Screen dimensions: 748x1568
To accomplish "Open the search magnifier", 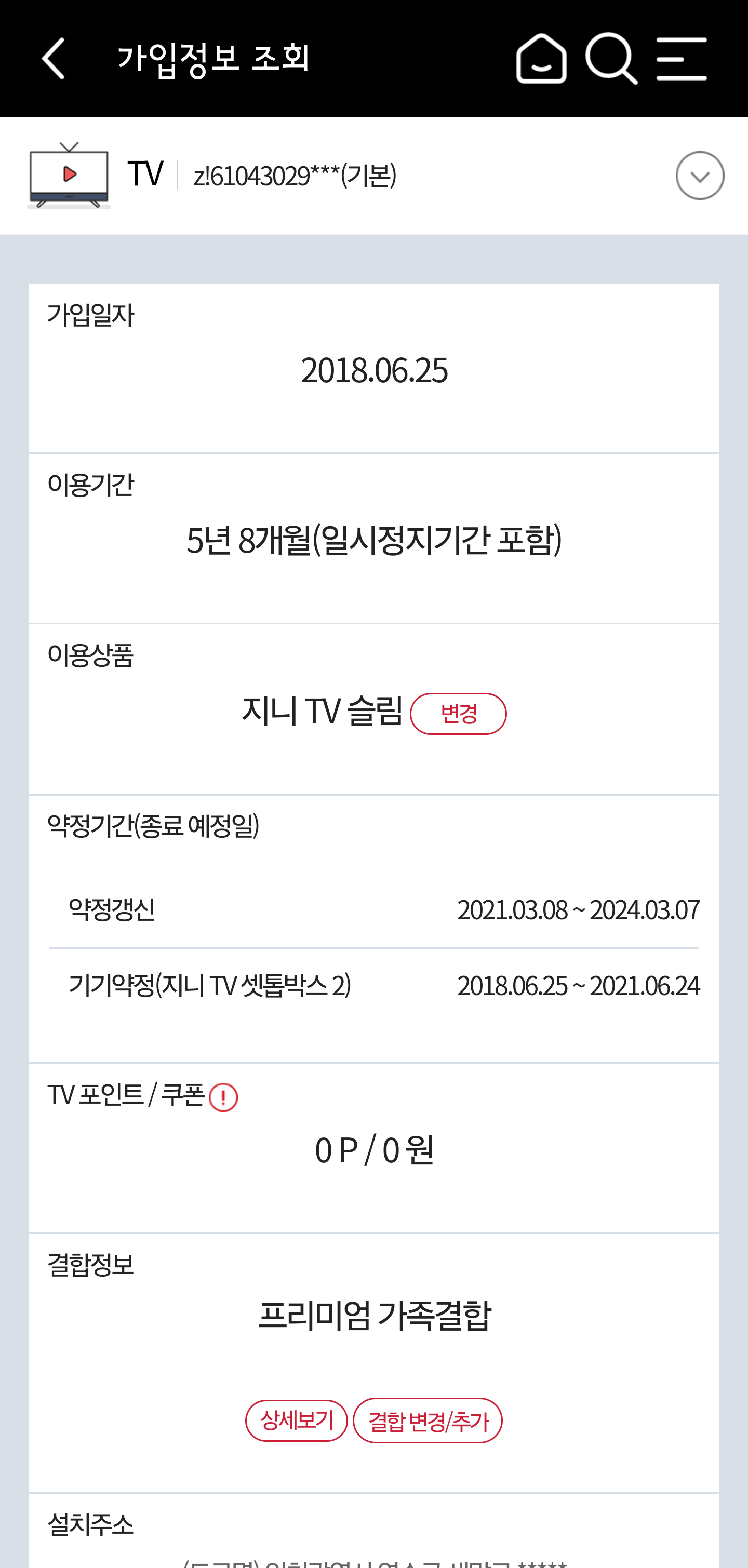I will coord(611,59).
